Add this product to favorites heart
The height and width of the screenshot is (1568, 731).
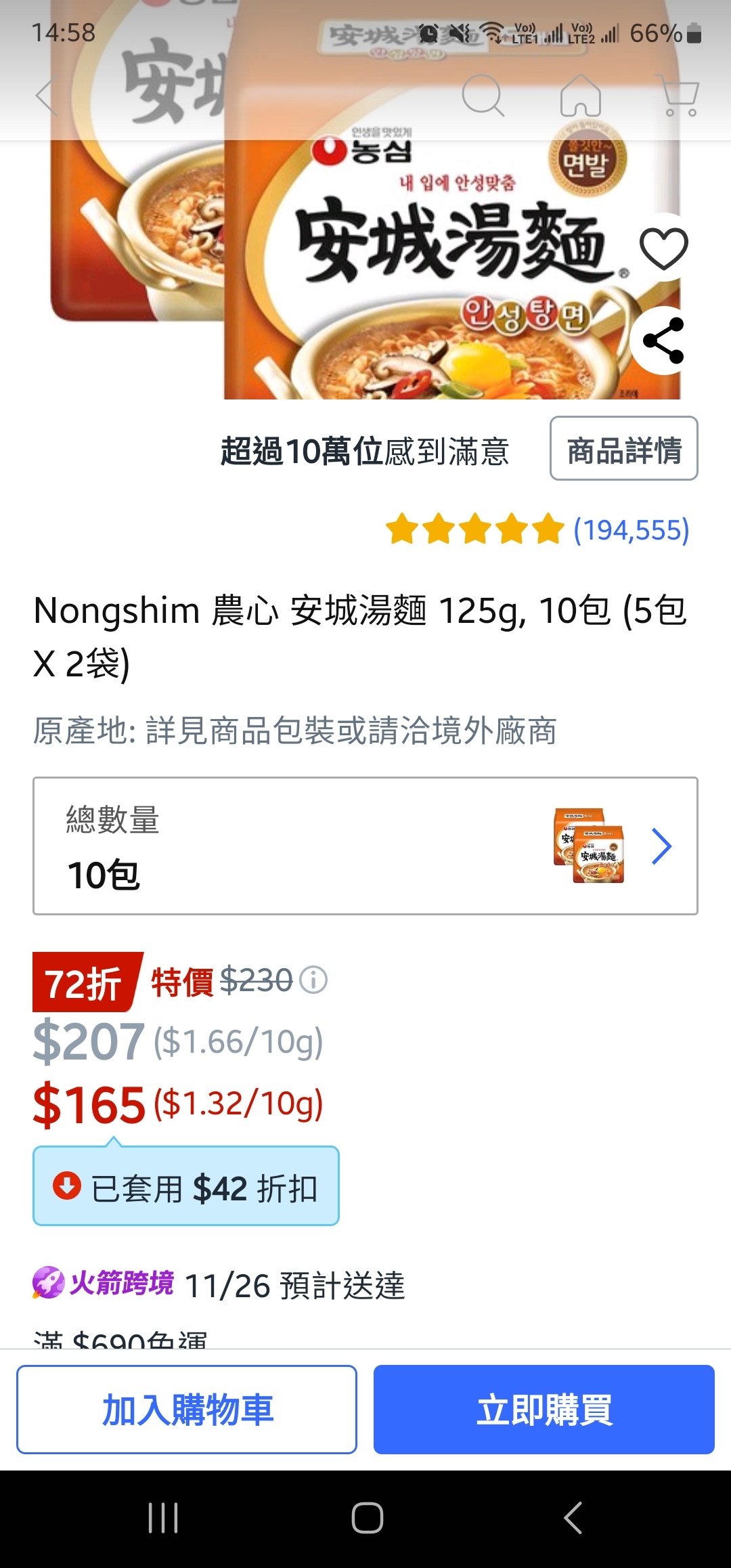[x=664, y=248]
